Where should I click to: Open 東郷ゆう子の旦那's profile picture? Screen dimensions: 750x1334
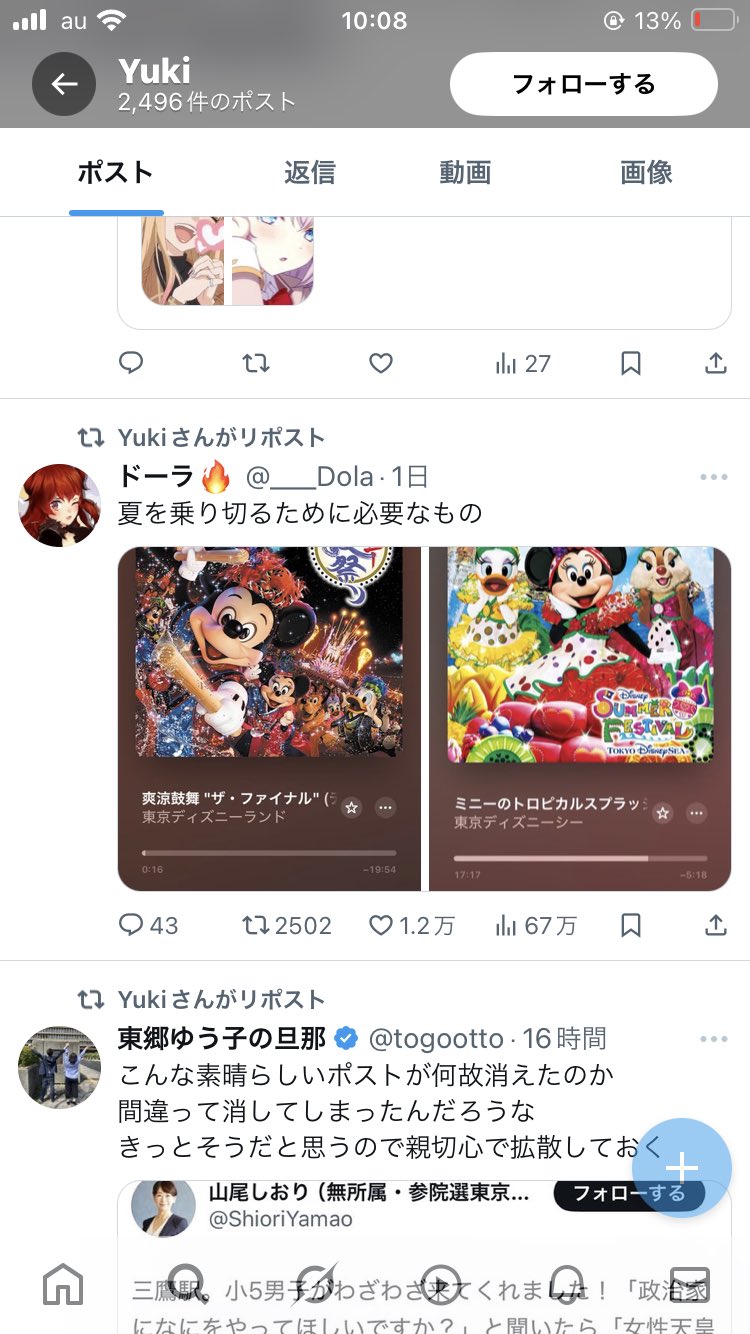pos(59,1067)
